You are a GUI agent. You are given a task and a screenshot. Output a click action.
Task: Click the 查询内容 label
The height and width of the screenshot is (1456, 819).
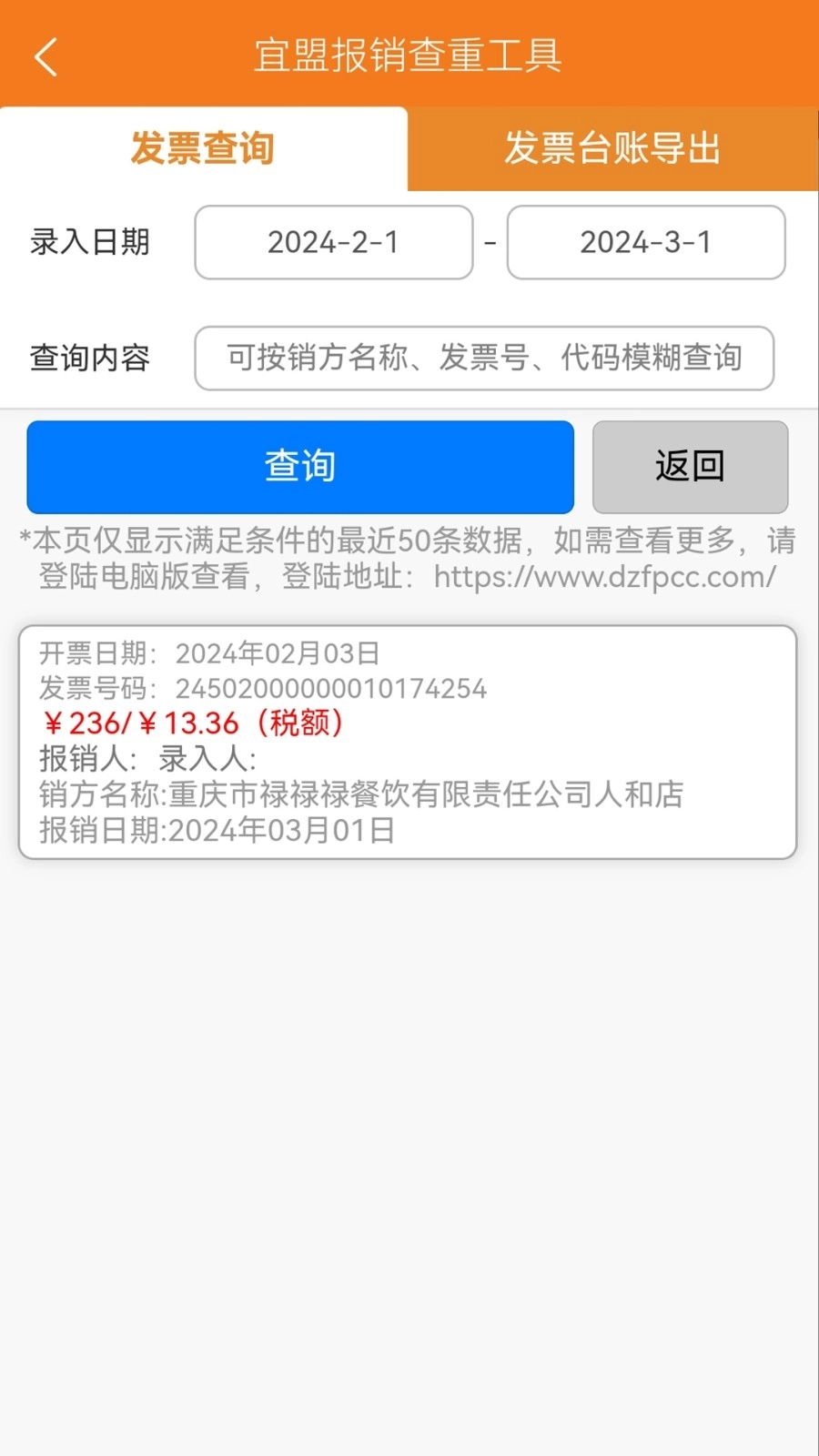(87, 359)
